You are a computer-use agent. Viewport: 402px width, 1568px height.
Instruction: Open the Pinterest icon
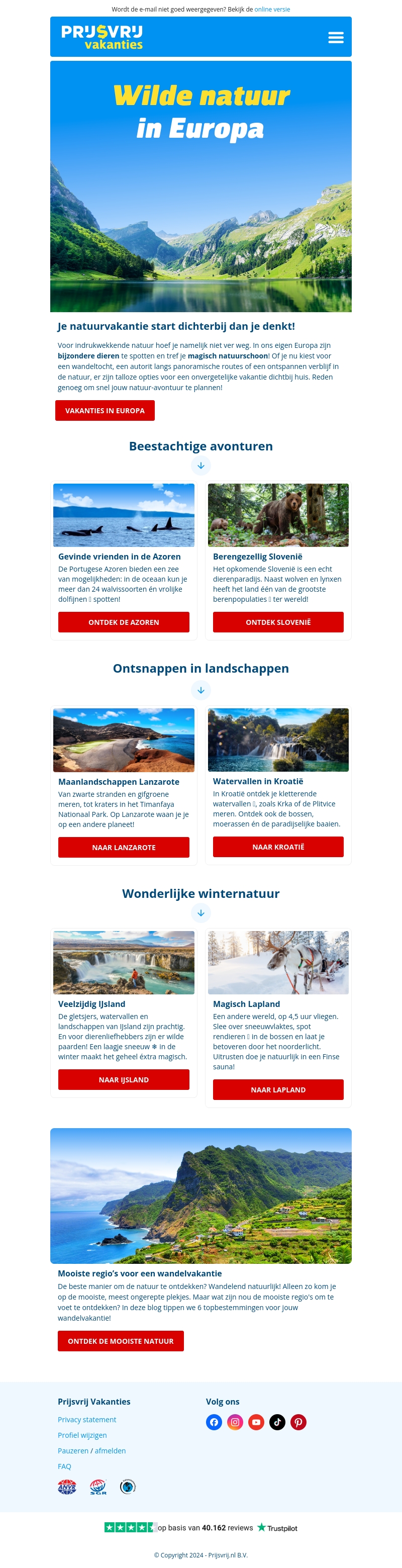(x=298, y=1422)
